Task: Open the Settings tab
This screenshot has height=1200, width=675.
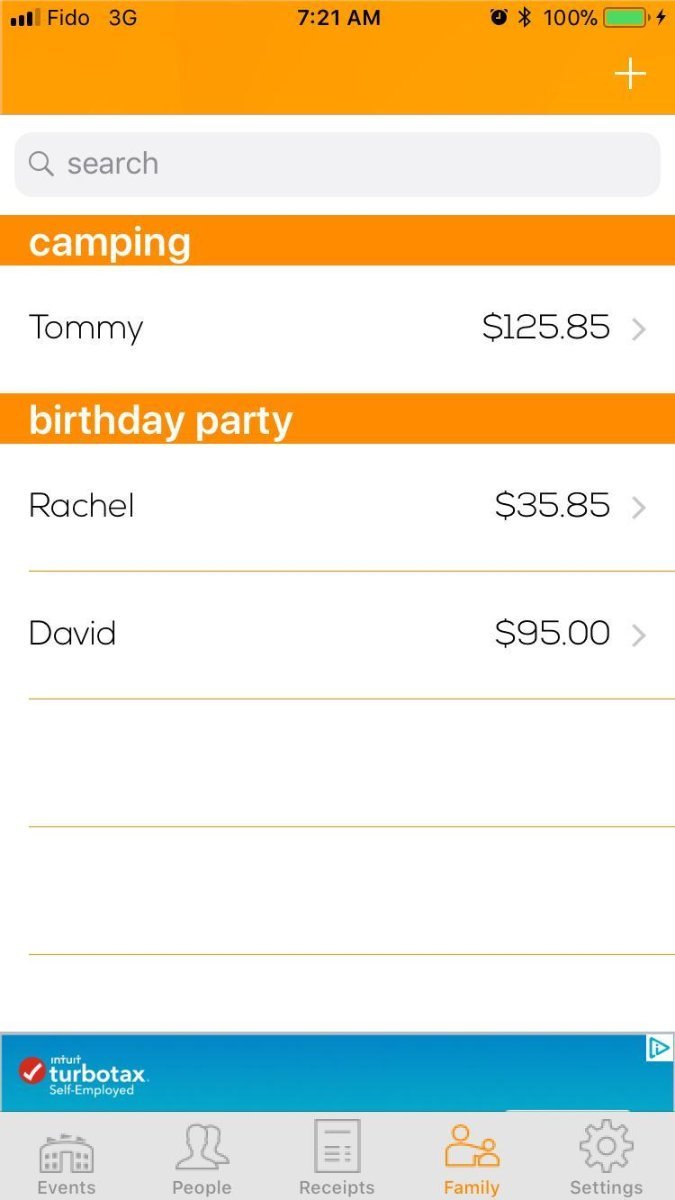Action: click(606, 1158)
